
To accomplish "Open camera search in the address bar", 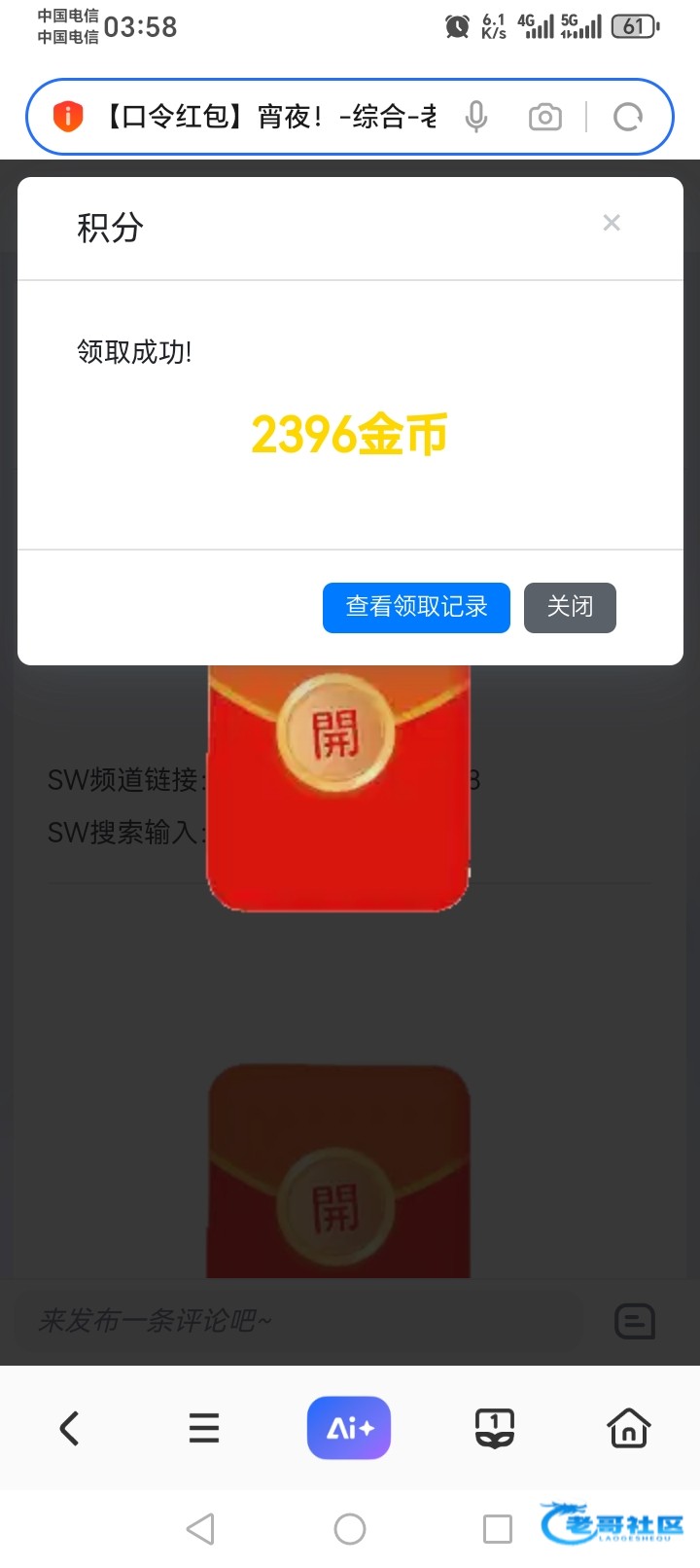I will click(545, 118).
